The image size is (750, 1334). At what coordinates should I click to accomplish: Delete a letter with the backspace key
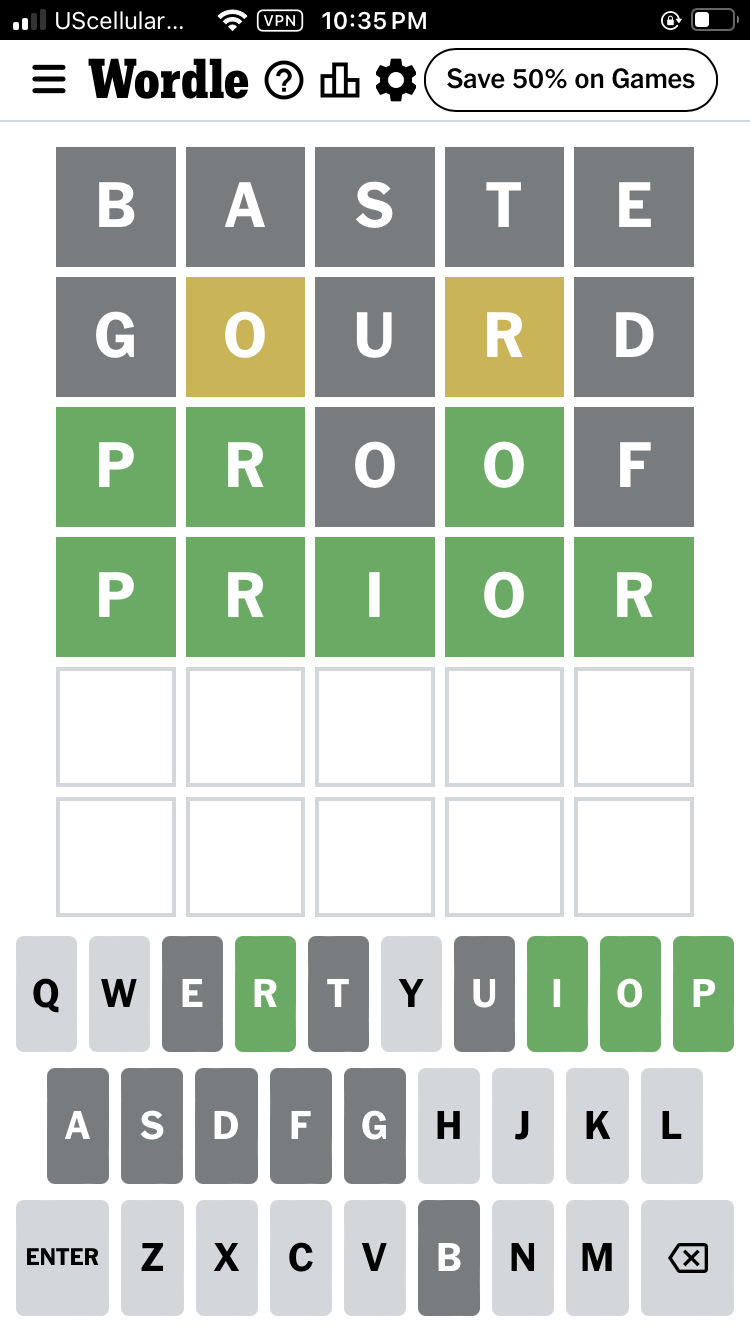click(687, 1258)
